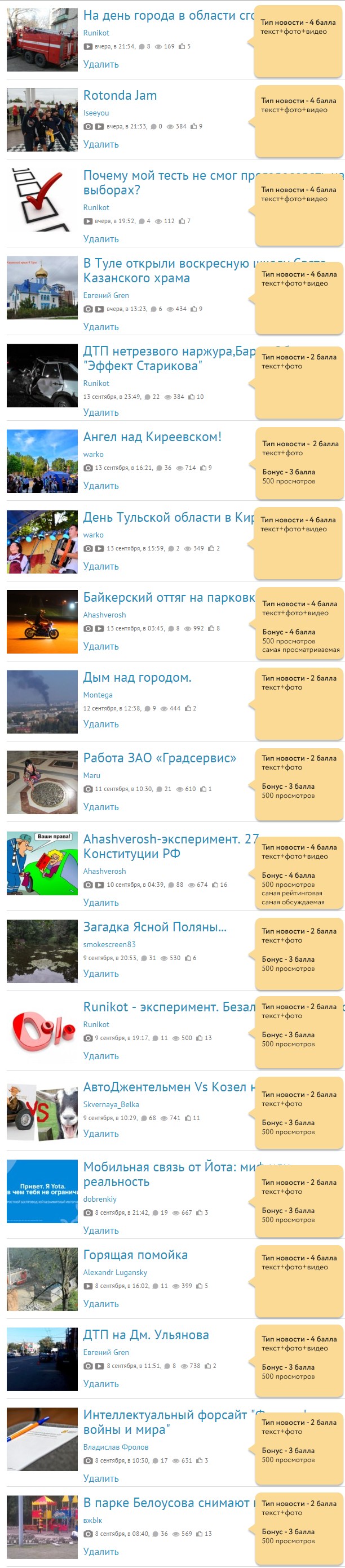View author Montega's profile
345x1568 pixels.
point(98,695)
